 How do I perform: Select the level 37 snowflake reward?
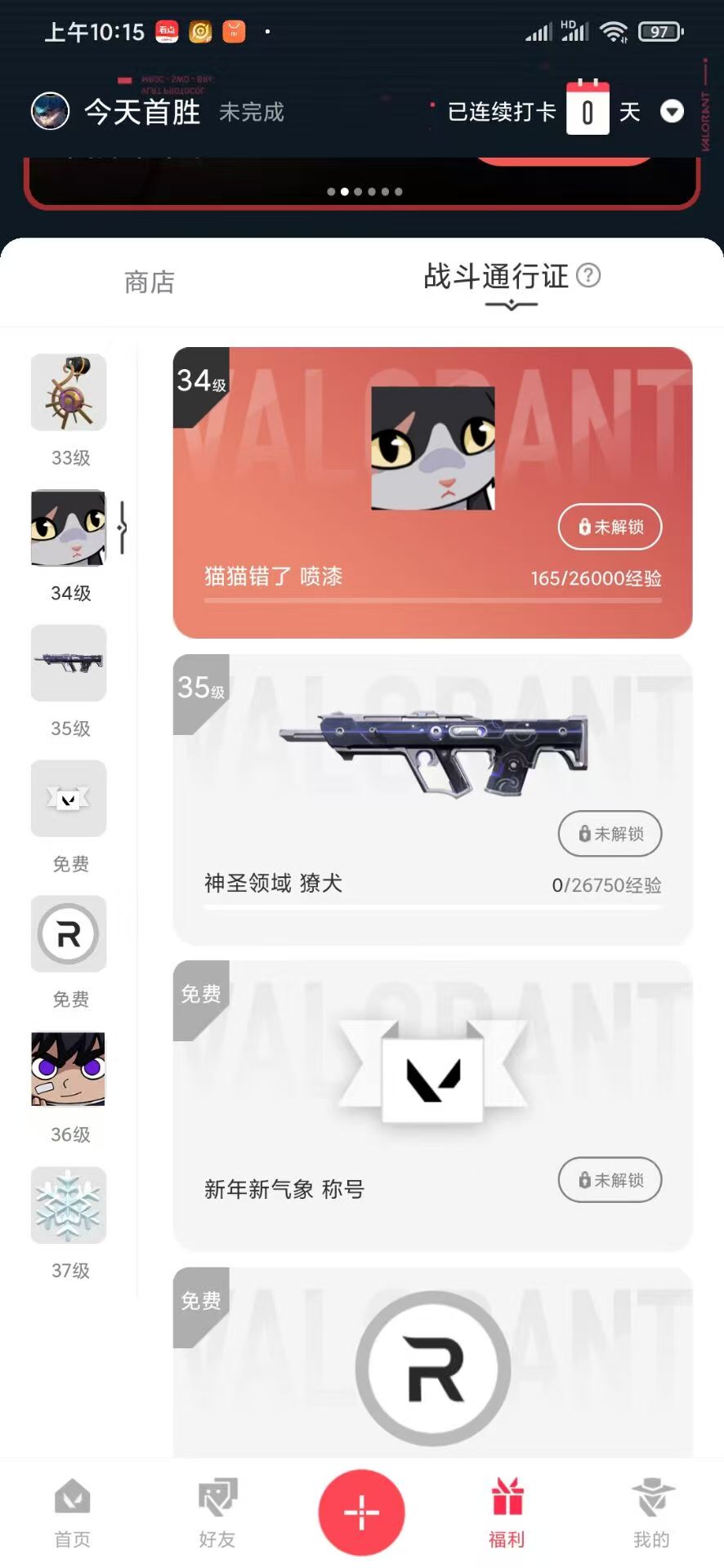[69, 1205]
